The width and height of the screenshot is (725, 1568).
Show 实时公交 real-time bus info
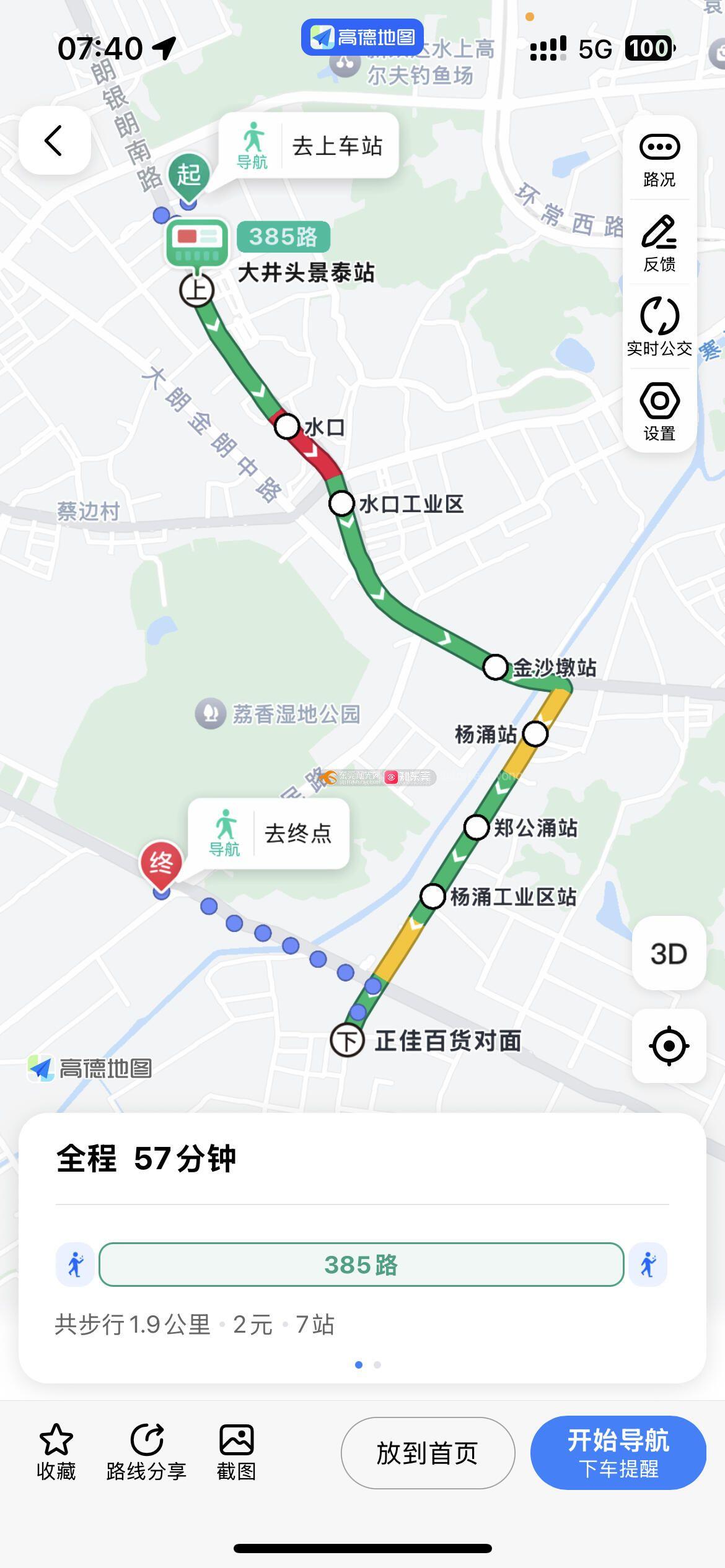(x=659, y=327)
